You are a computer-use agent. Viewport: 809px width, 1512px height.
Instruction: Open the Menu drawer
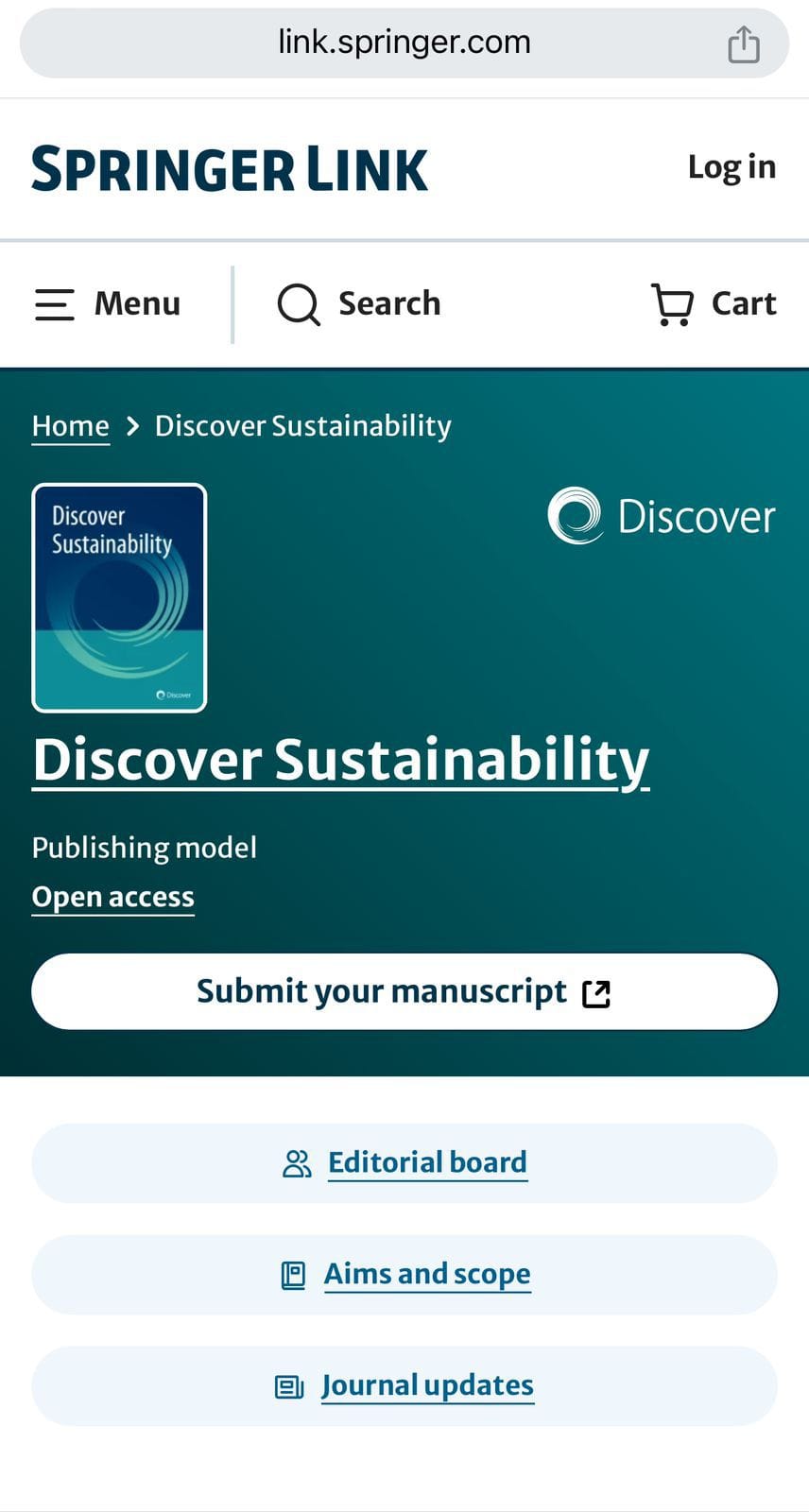point(108,304)
